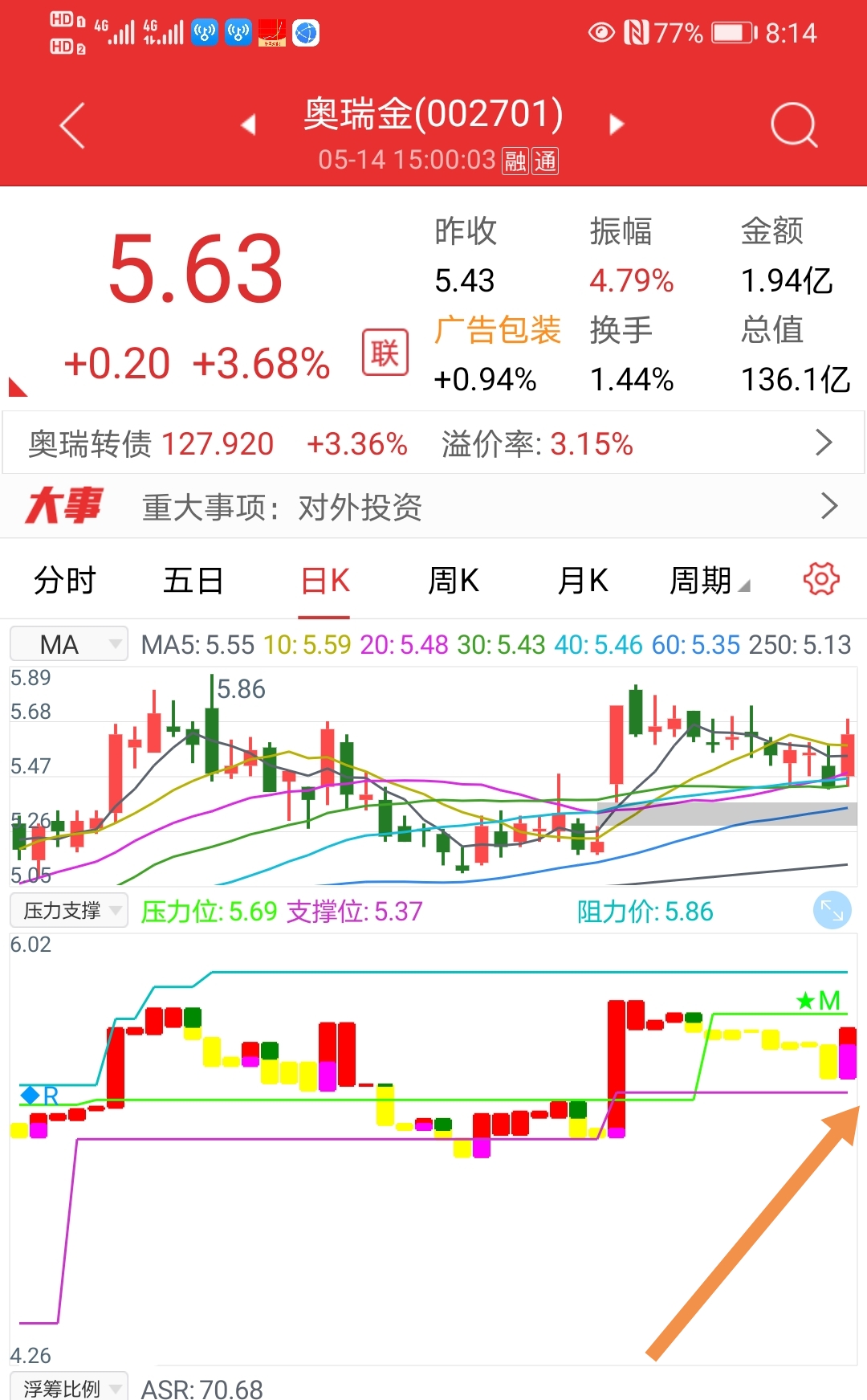
Task: Open the 浮筹比例 indicator dropdown
Action: 69,1388
